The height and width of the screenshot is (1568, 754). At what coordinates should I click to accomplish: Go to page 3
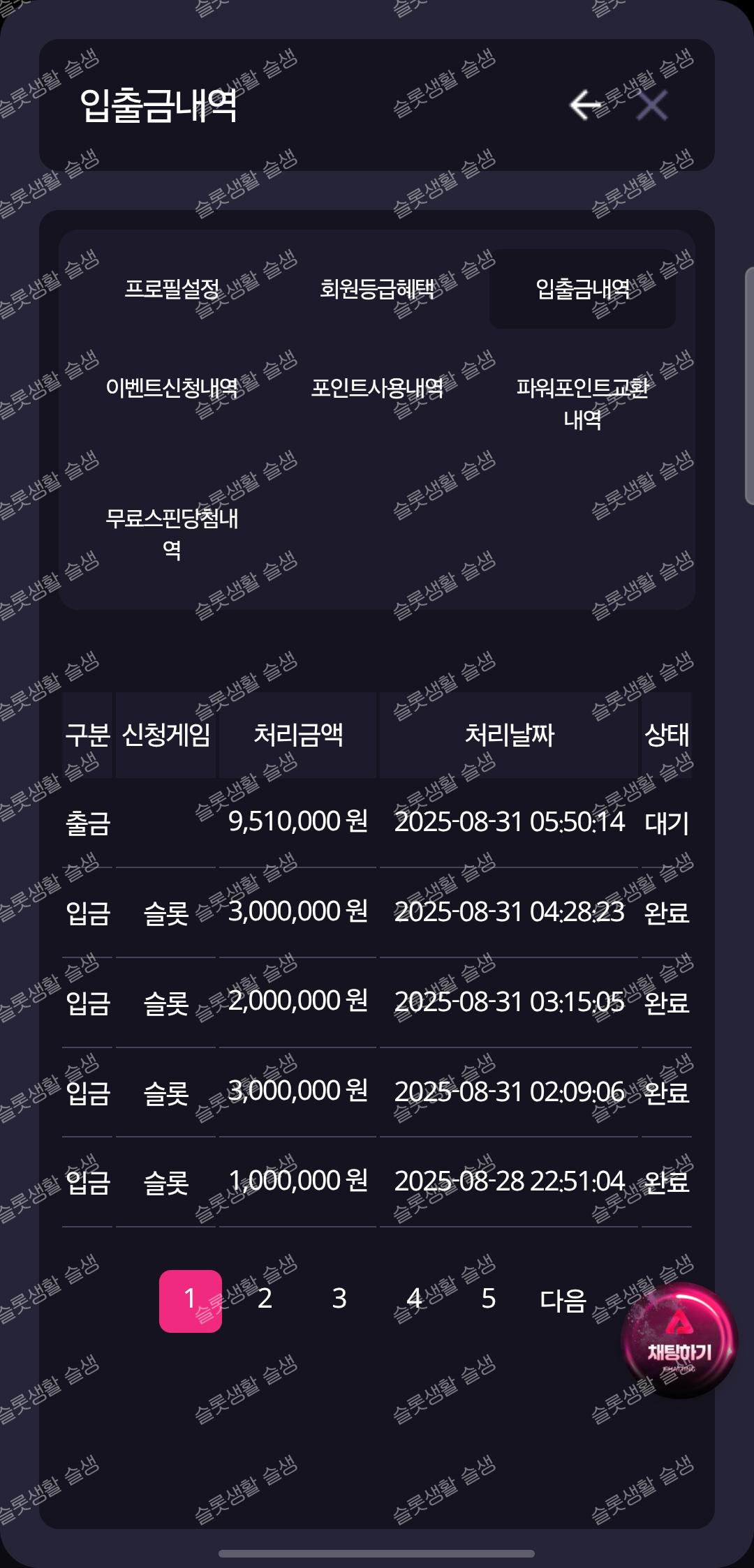(x=339, y=1300)
